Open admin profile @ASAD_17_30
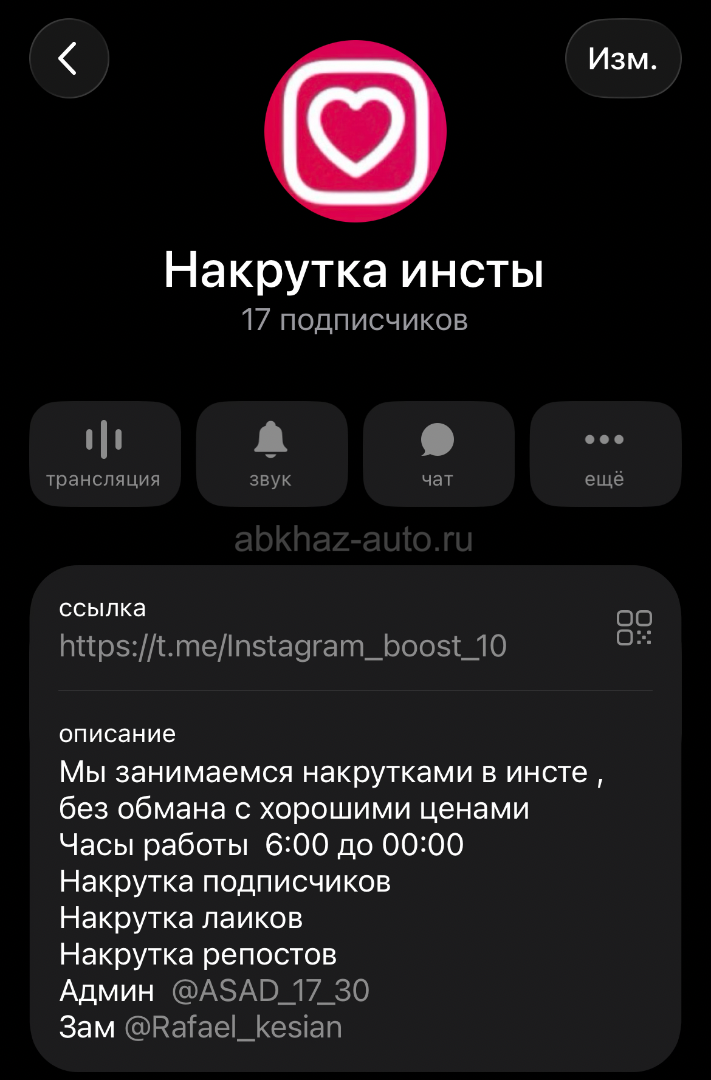The image size is (711, 1080). pyautogui.click(x=271, y=991)
